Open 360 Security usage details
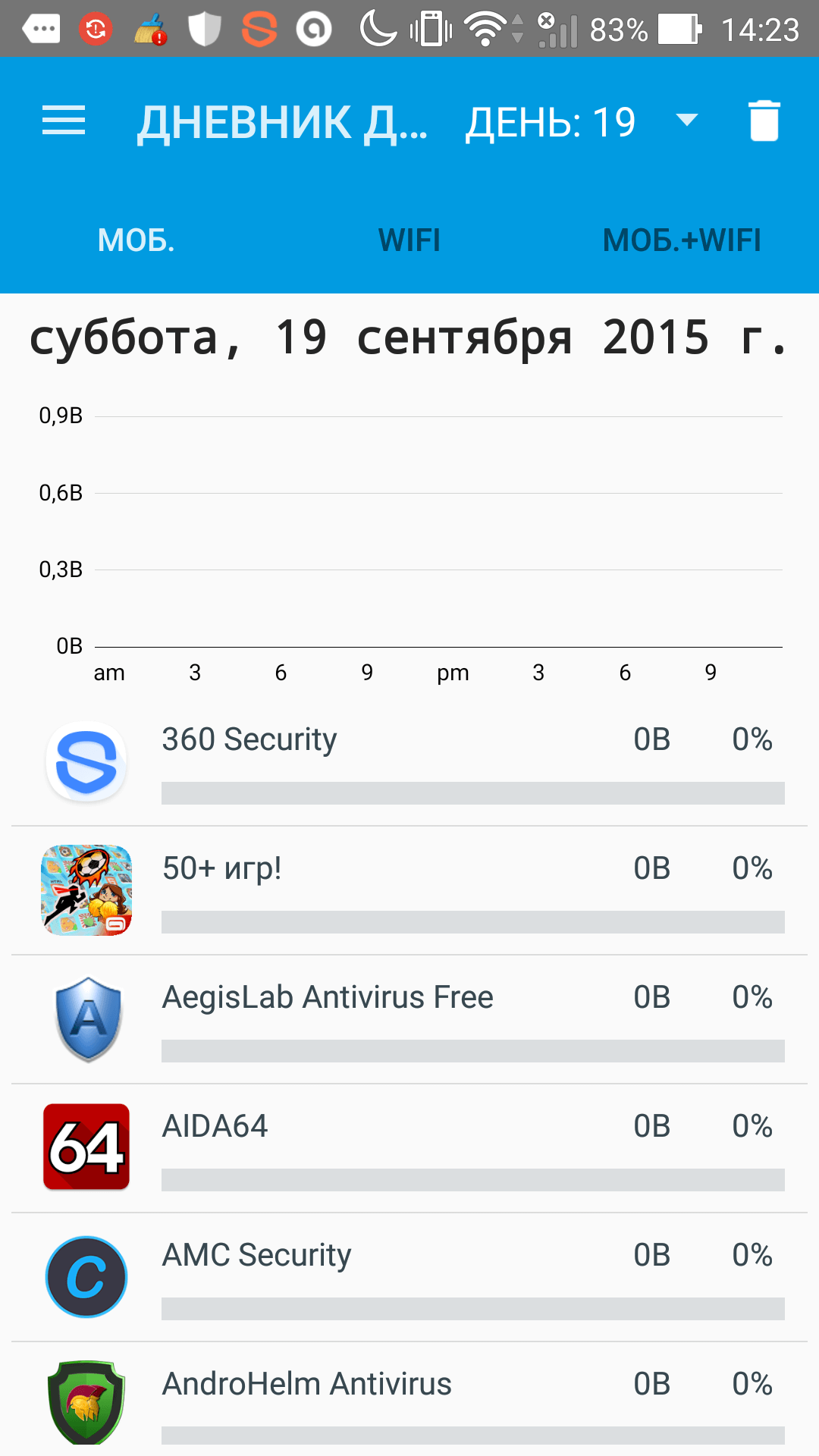This screenshot has width=819, height=1456. (409, 761)
